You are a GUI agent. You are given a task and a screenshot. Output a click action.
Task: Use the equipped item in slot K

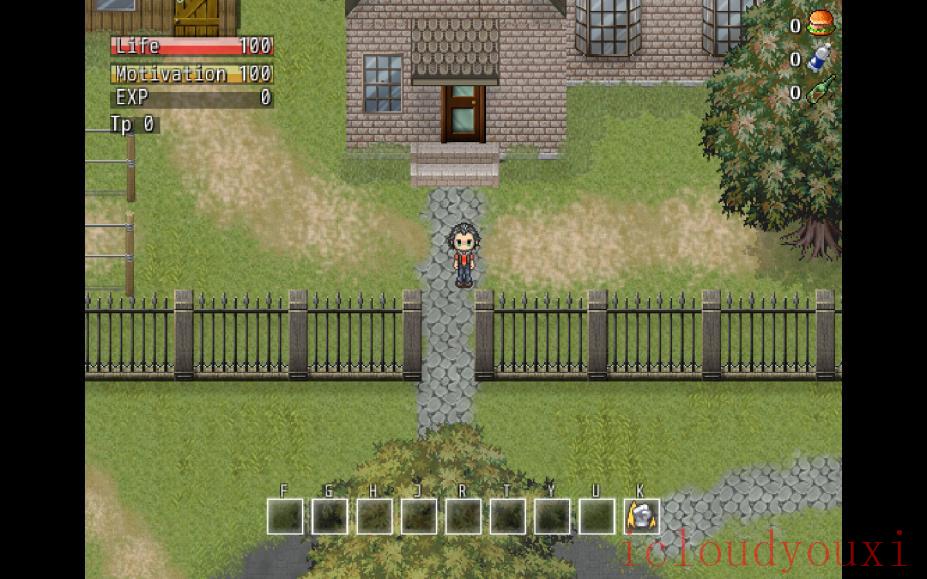point(641,516)
